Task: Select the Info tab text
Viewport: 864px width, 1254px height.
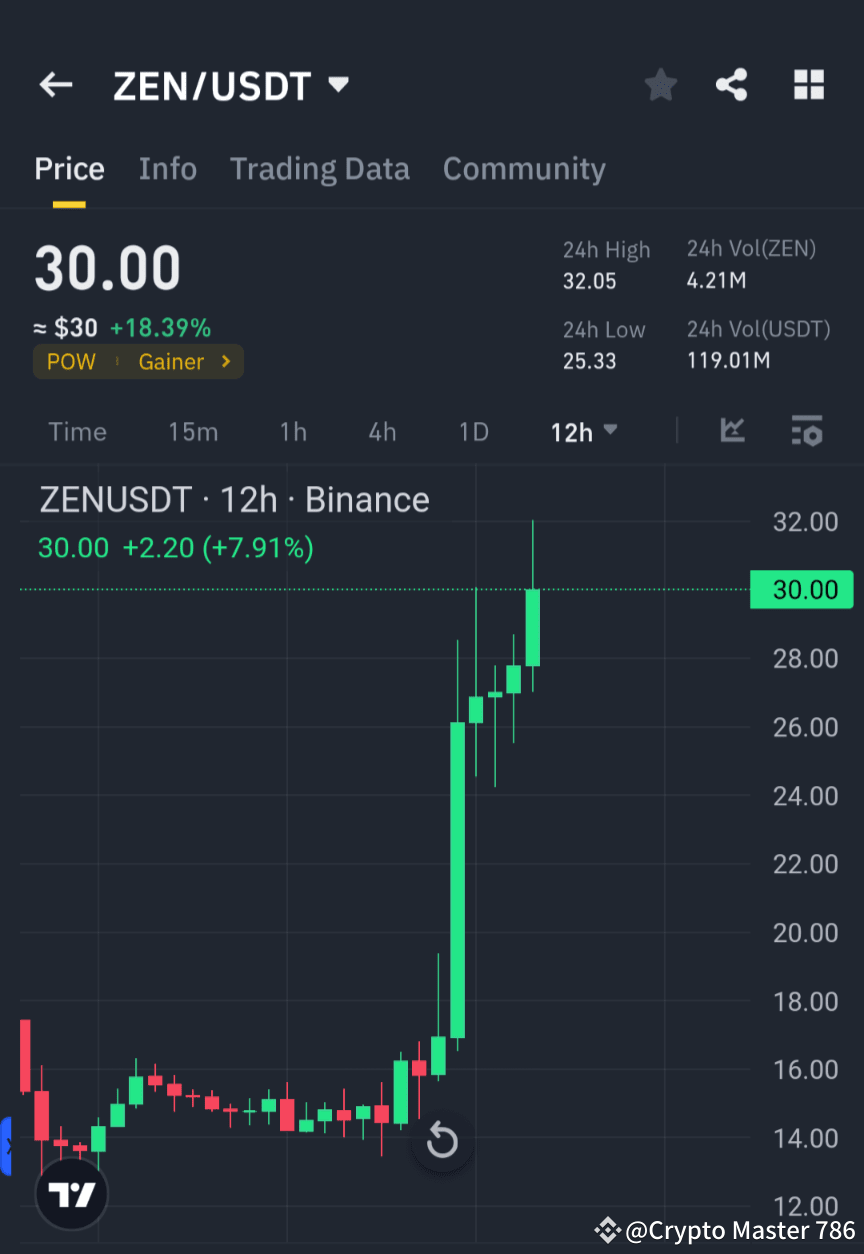Action: point(167,168)
